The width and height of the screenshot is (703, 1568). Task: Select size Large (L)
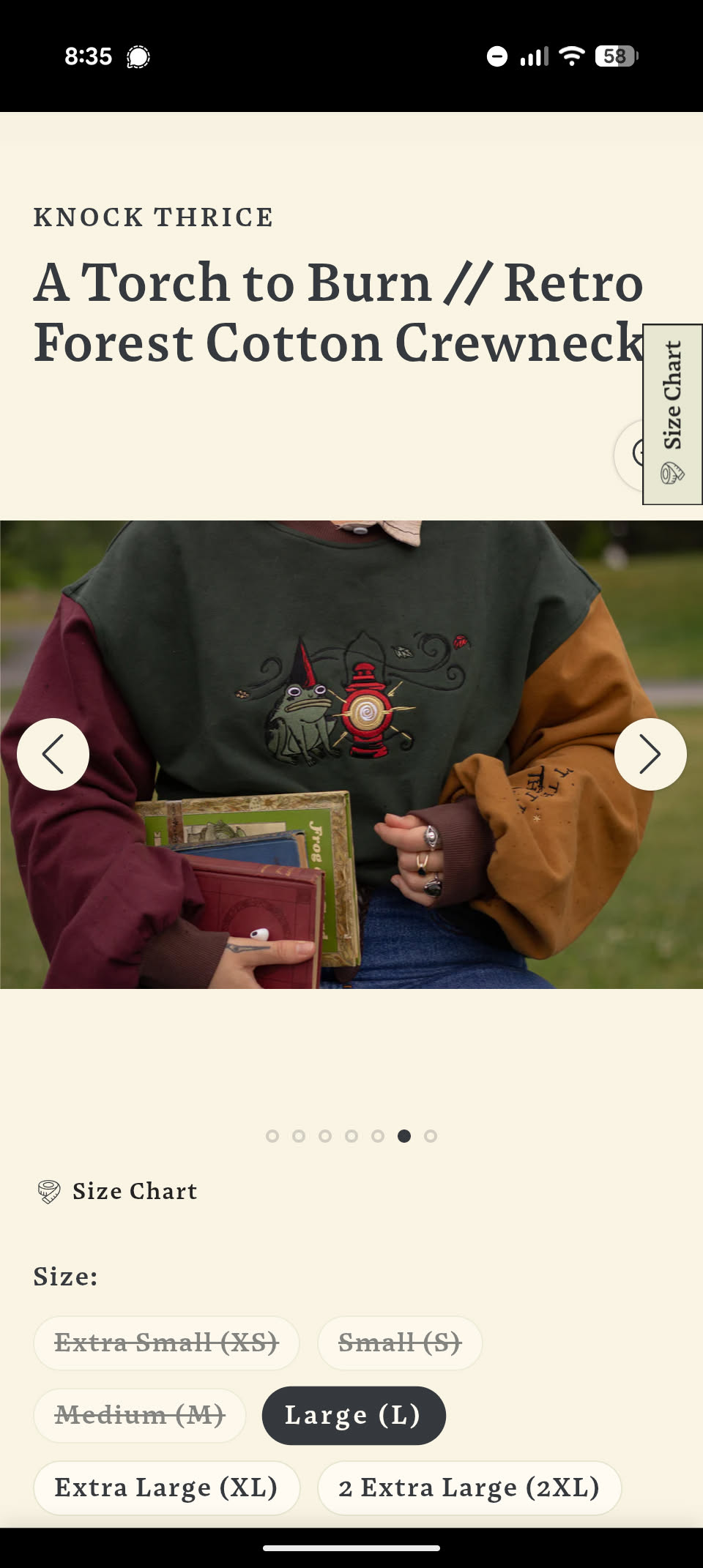(354, 1415)
